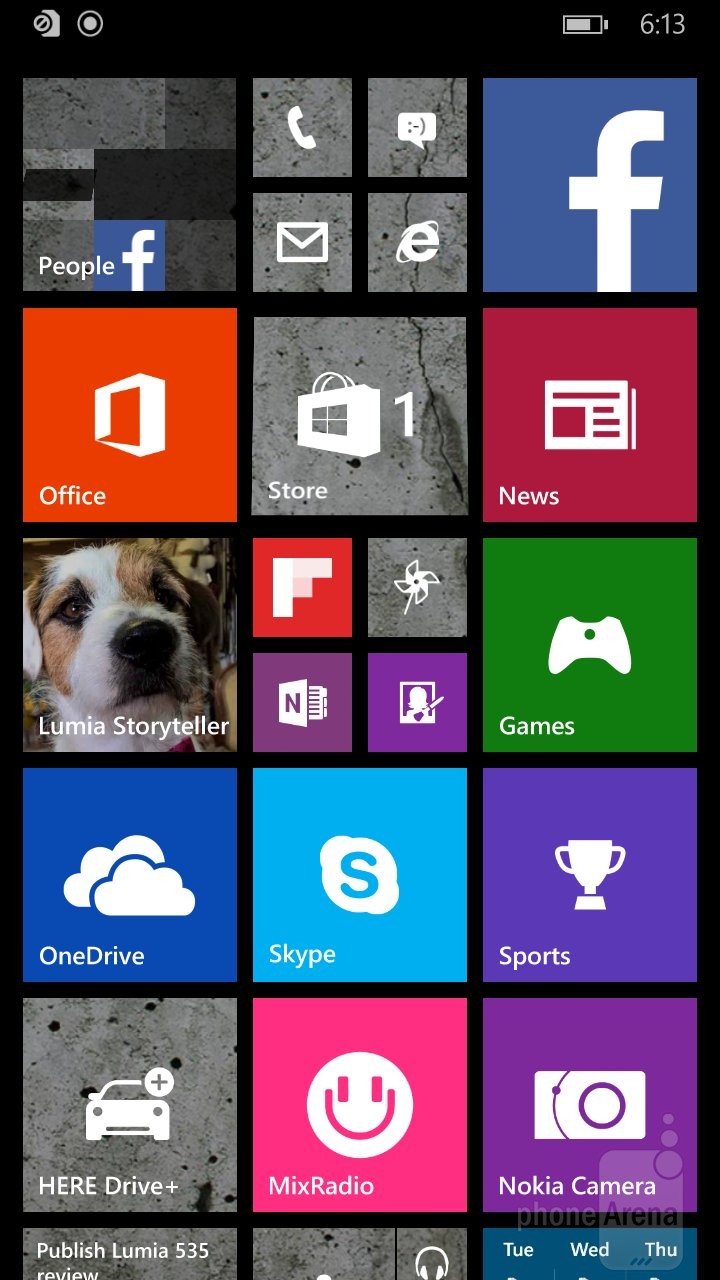The image size is (720, 1280).
Task: Open OneDrive
Action: point(129,875)
